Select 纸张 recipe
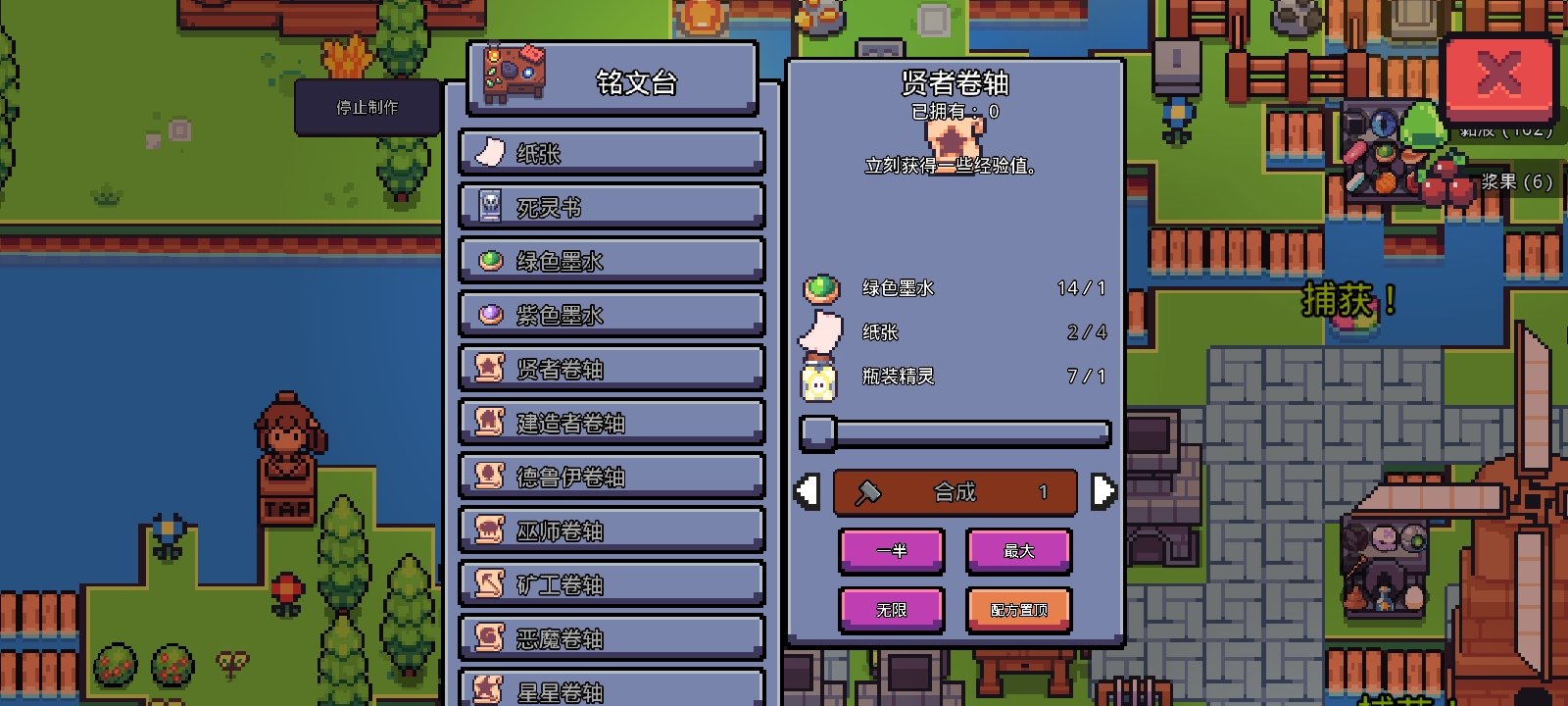This screenshot has height=706, width=1568. (611, 153)
